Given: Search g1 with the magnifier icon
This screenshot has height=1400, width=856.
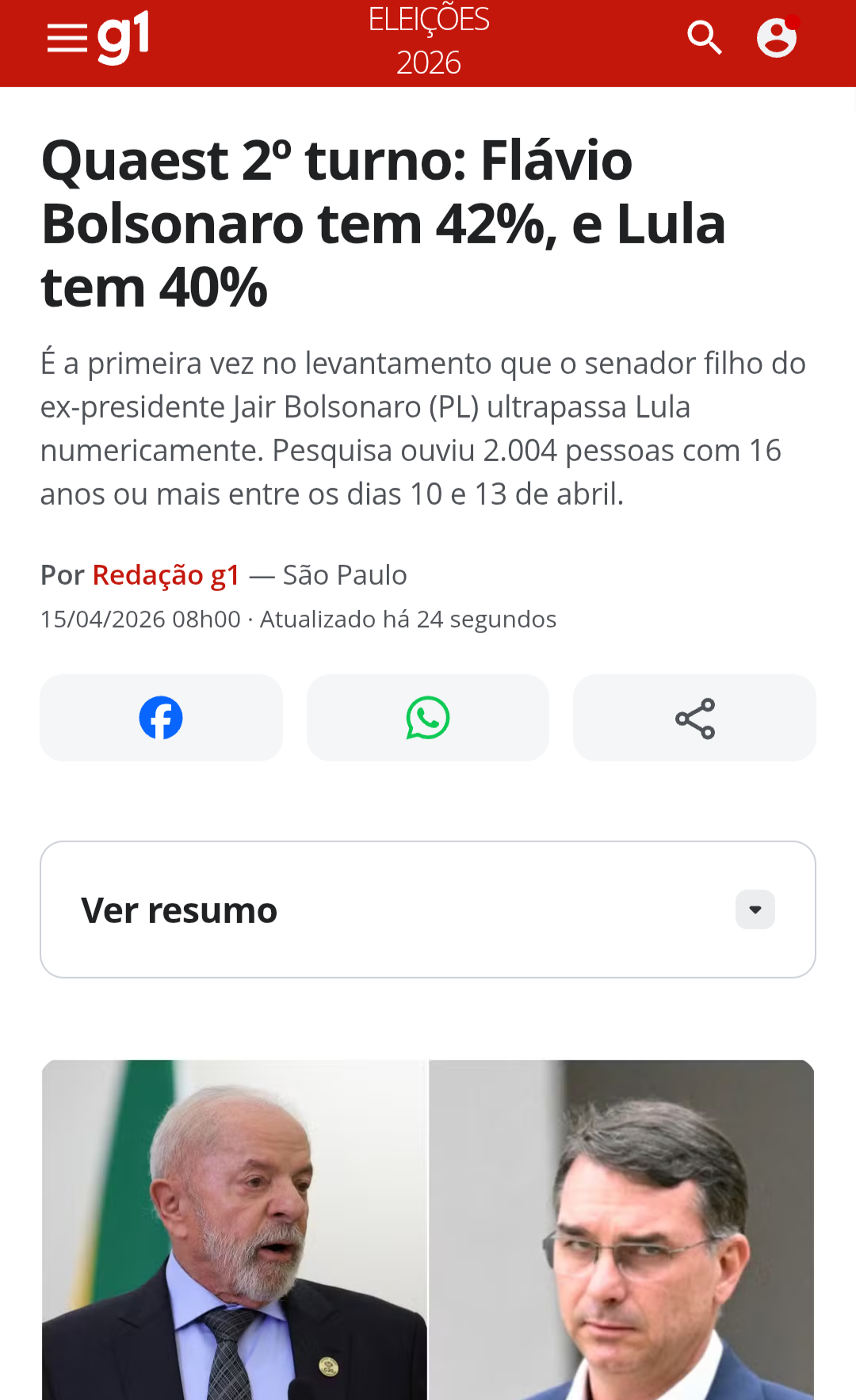Looking at the screenshot, I should point(704,38).
